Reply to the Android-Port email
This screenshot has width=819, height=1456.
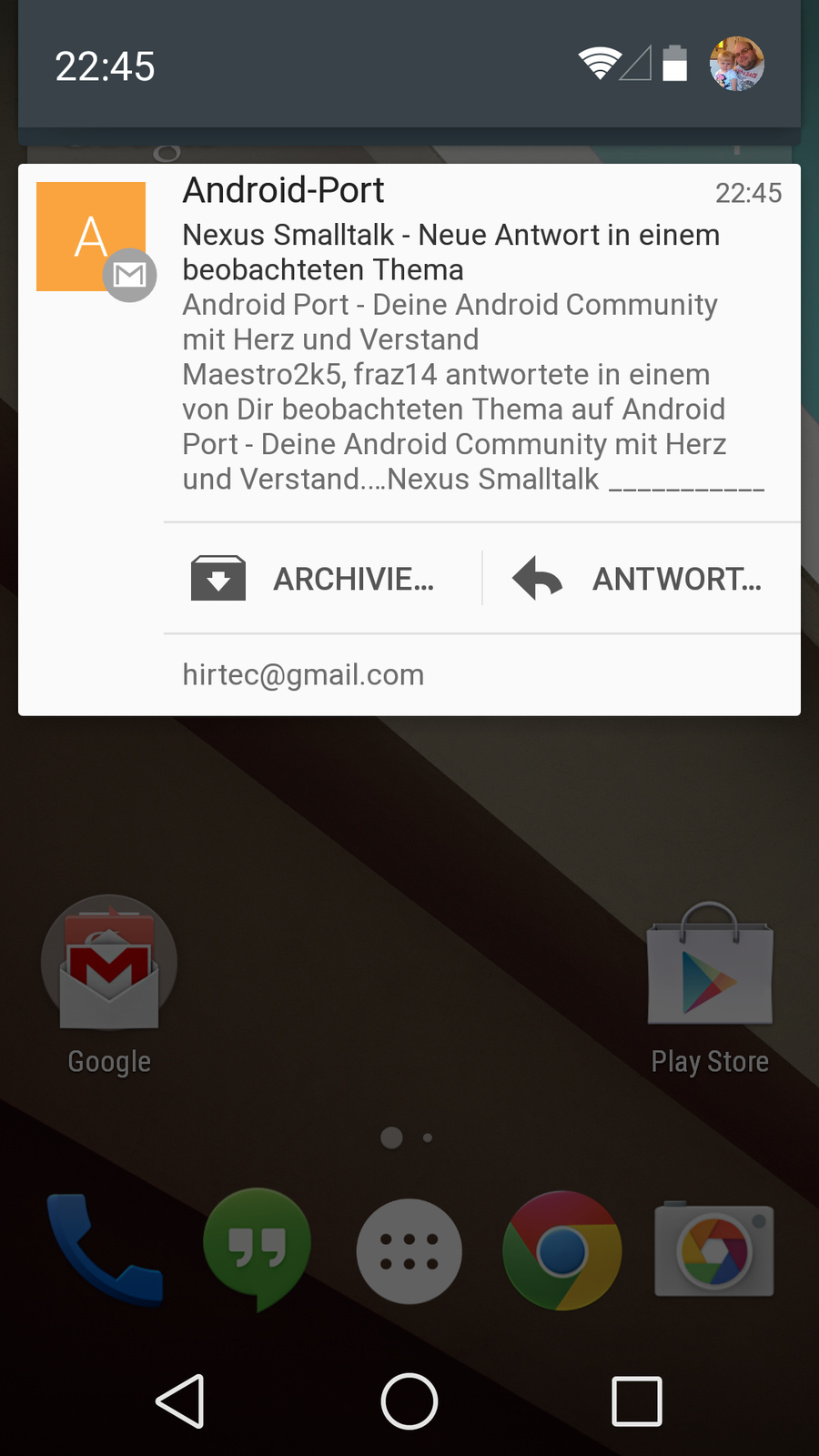pyautogui.click(x=637, y=579)
